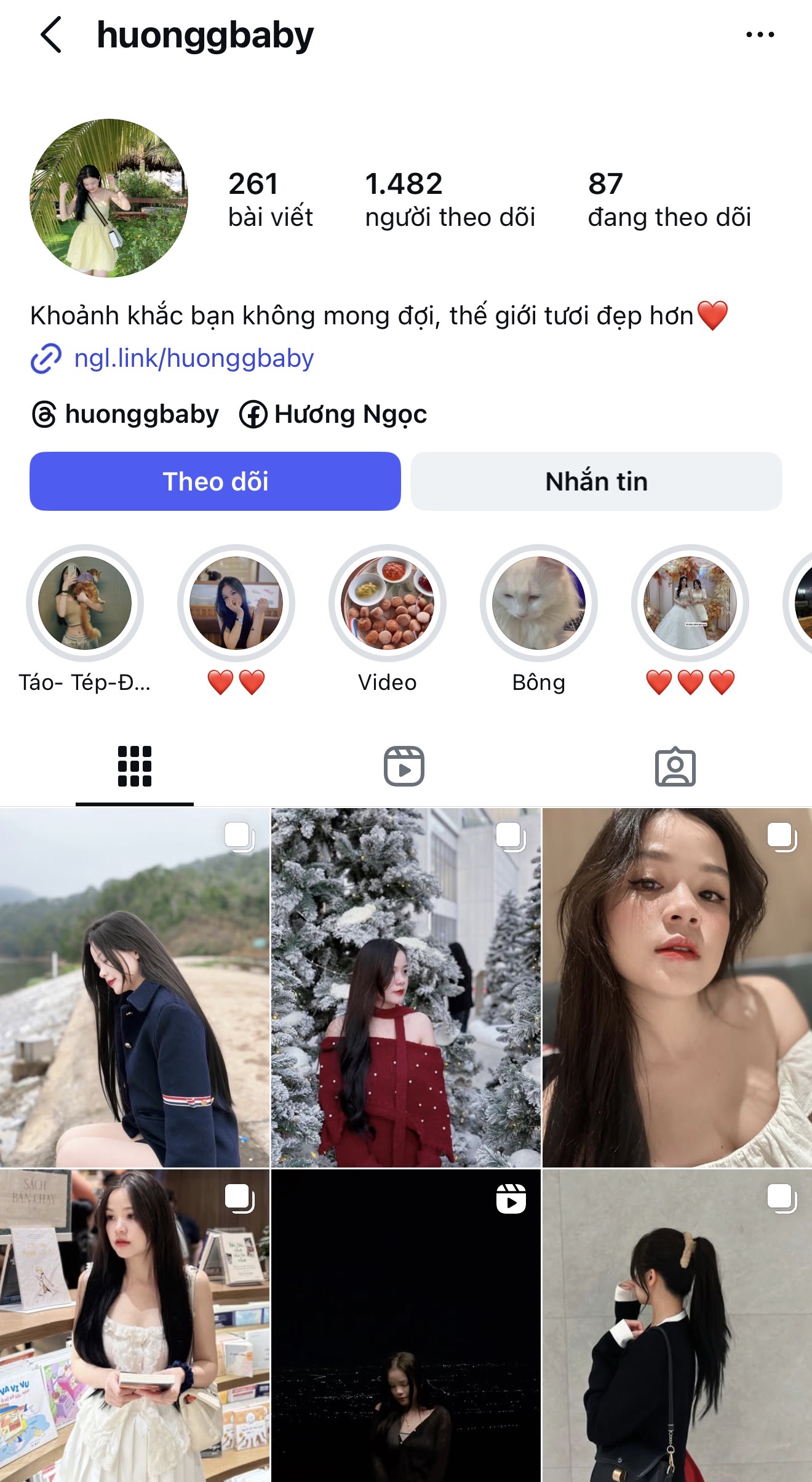Open the three-dot overflow menu
812x1482 pixels.
point(760,35)
